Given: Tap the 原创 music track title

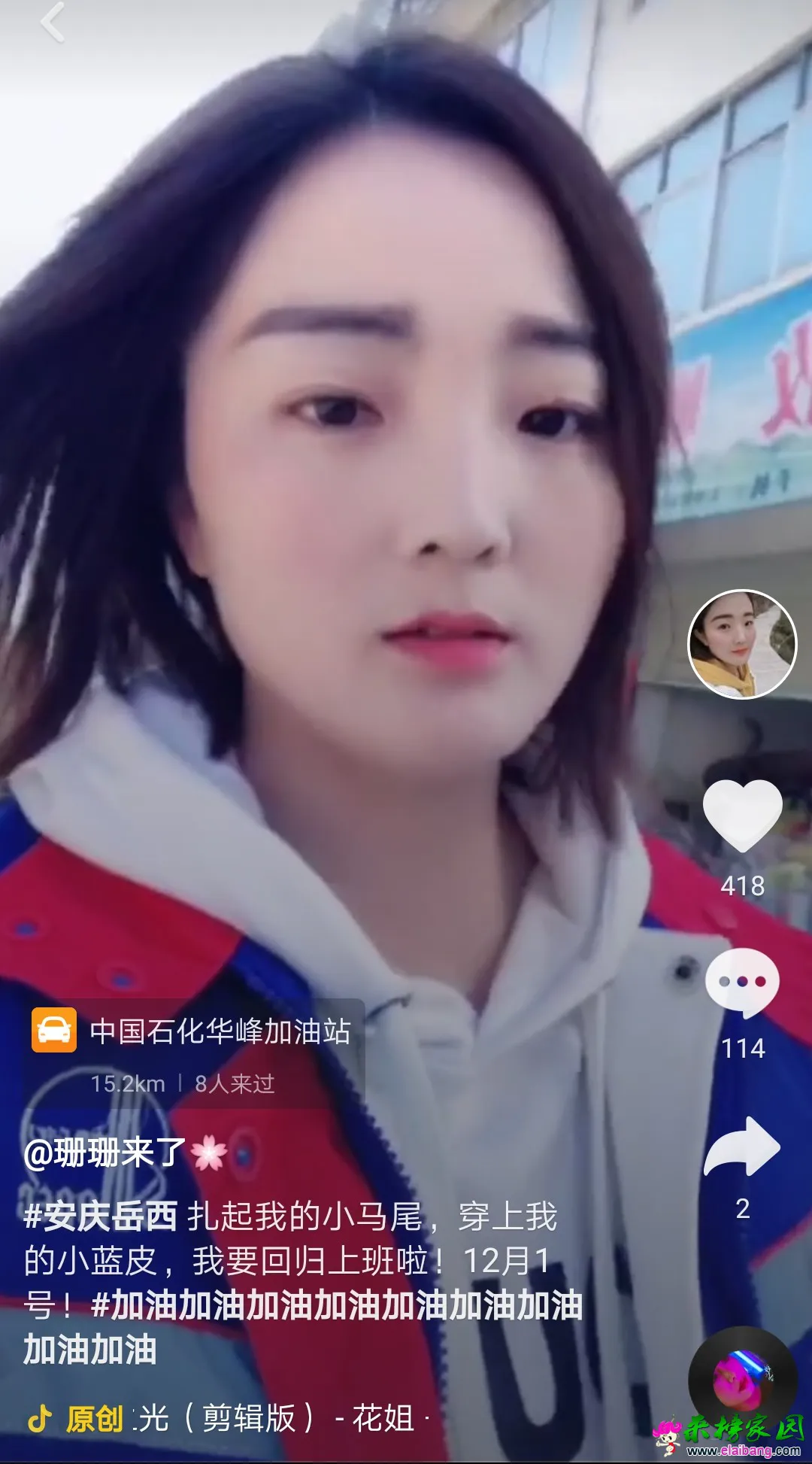Looking at the screenshot, I should [241, 1419].
